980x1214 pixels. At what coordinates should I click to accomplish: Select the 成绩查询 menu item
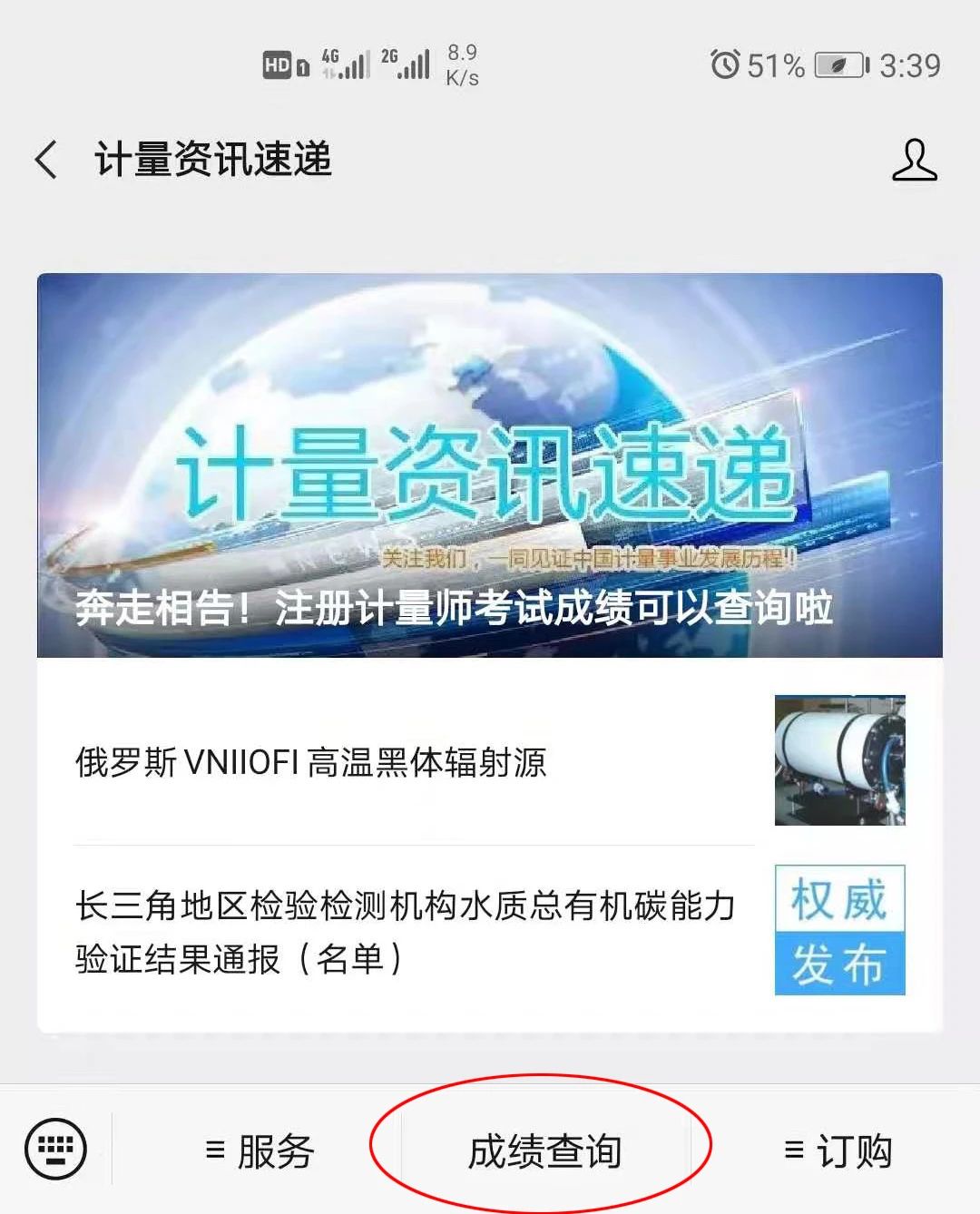(x=544, y=1151)
